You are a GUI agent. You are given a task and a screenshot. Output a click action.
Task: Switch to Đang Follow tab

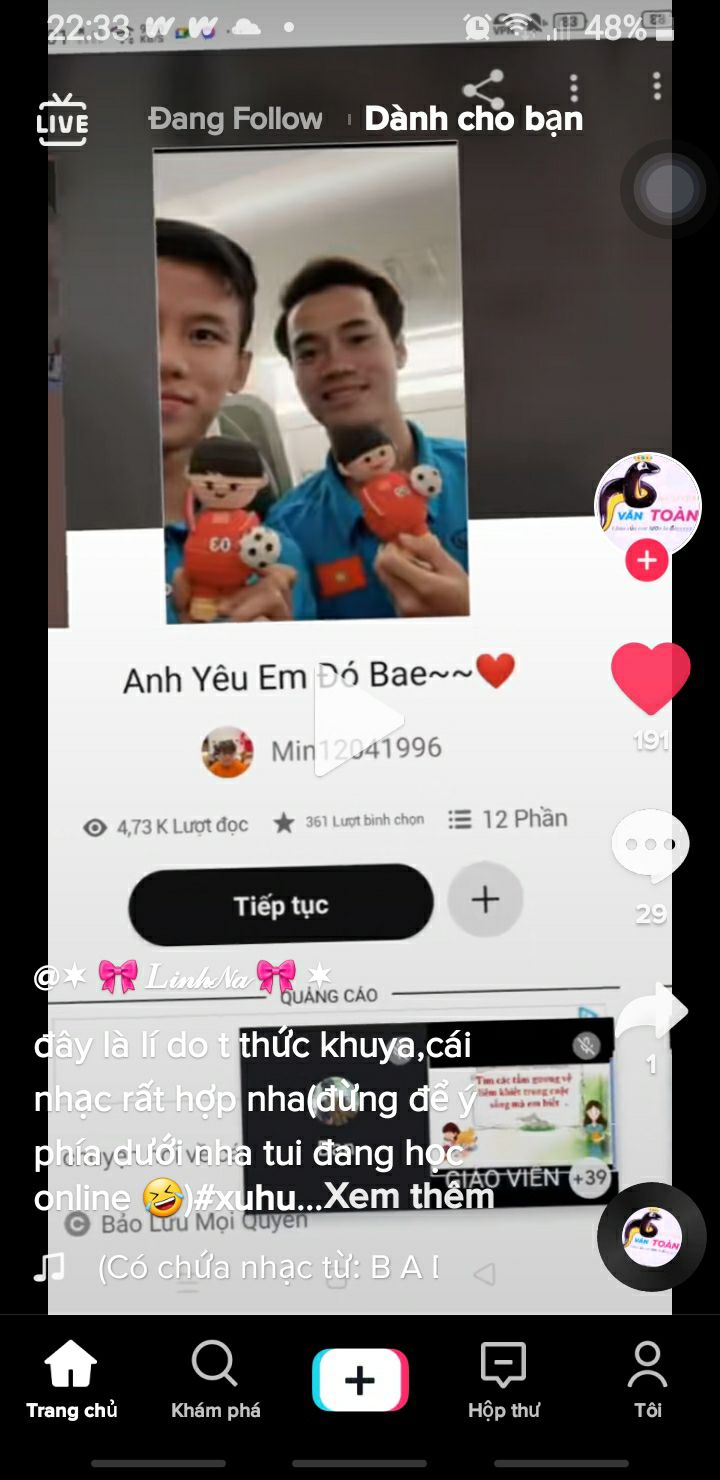pos(235,119)
